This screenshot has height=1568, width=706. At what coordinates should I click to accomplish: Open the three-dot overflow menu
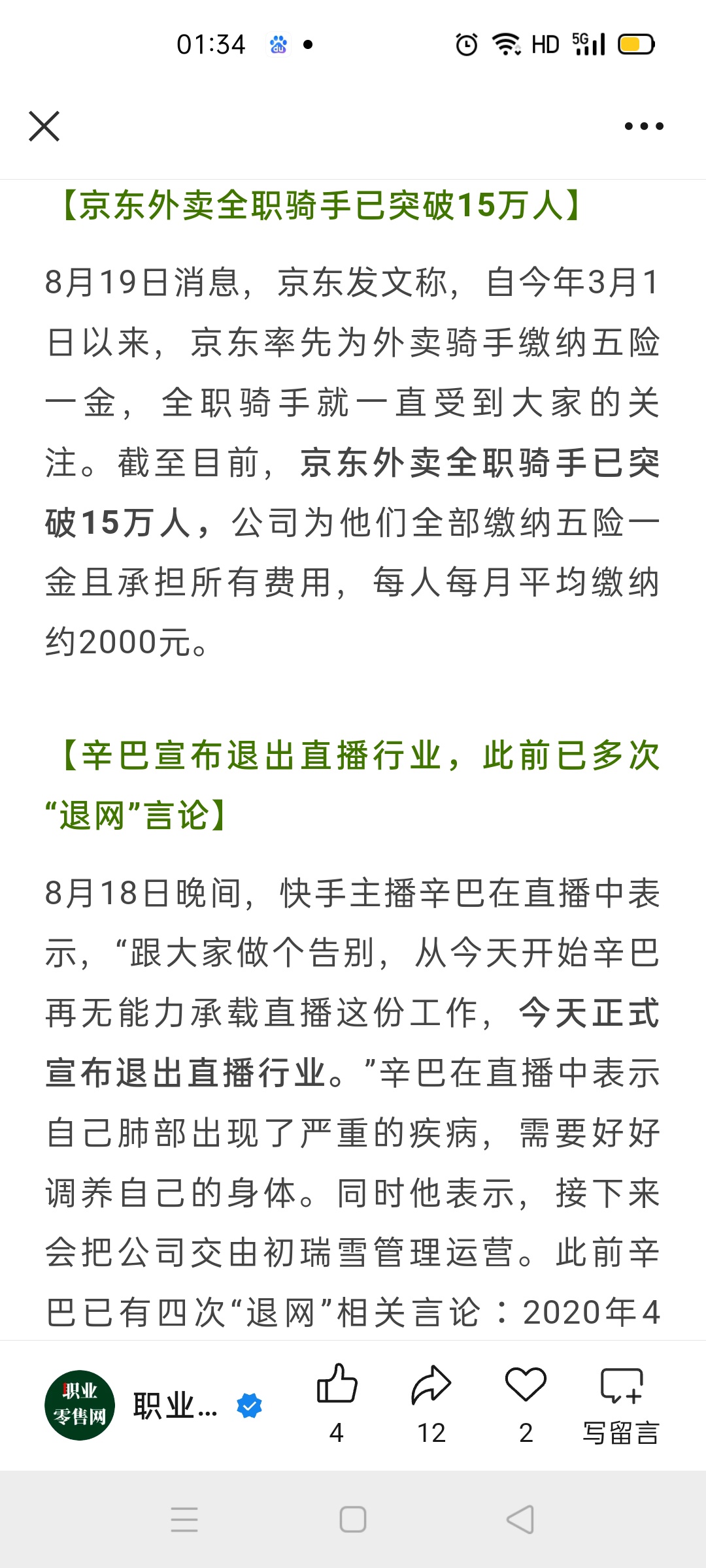(x=644, y=126)
